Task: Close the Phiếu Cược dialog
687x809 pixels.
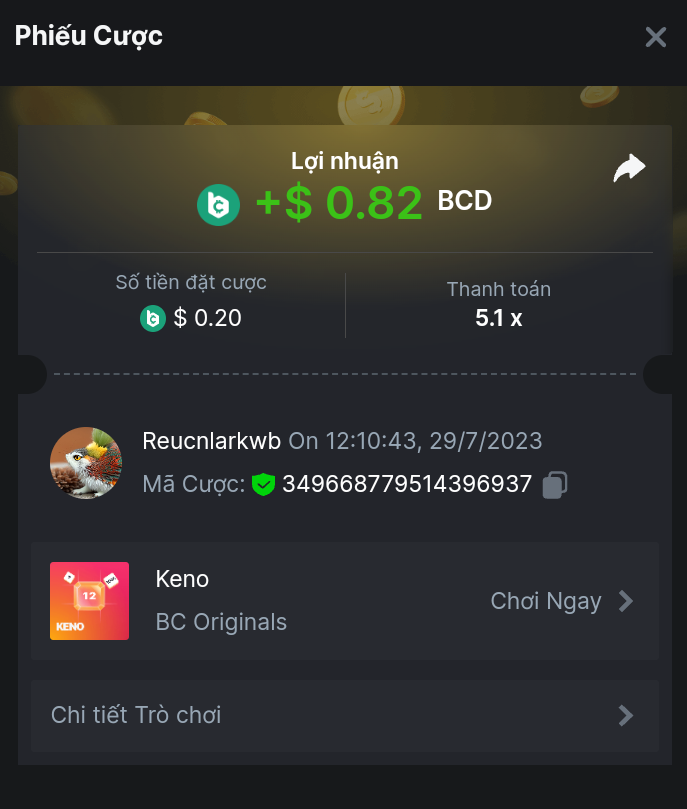Action: (655, 38)
